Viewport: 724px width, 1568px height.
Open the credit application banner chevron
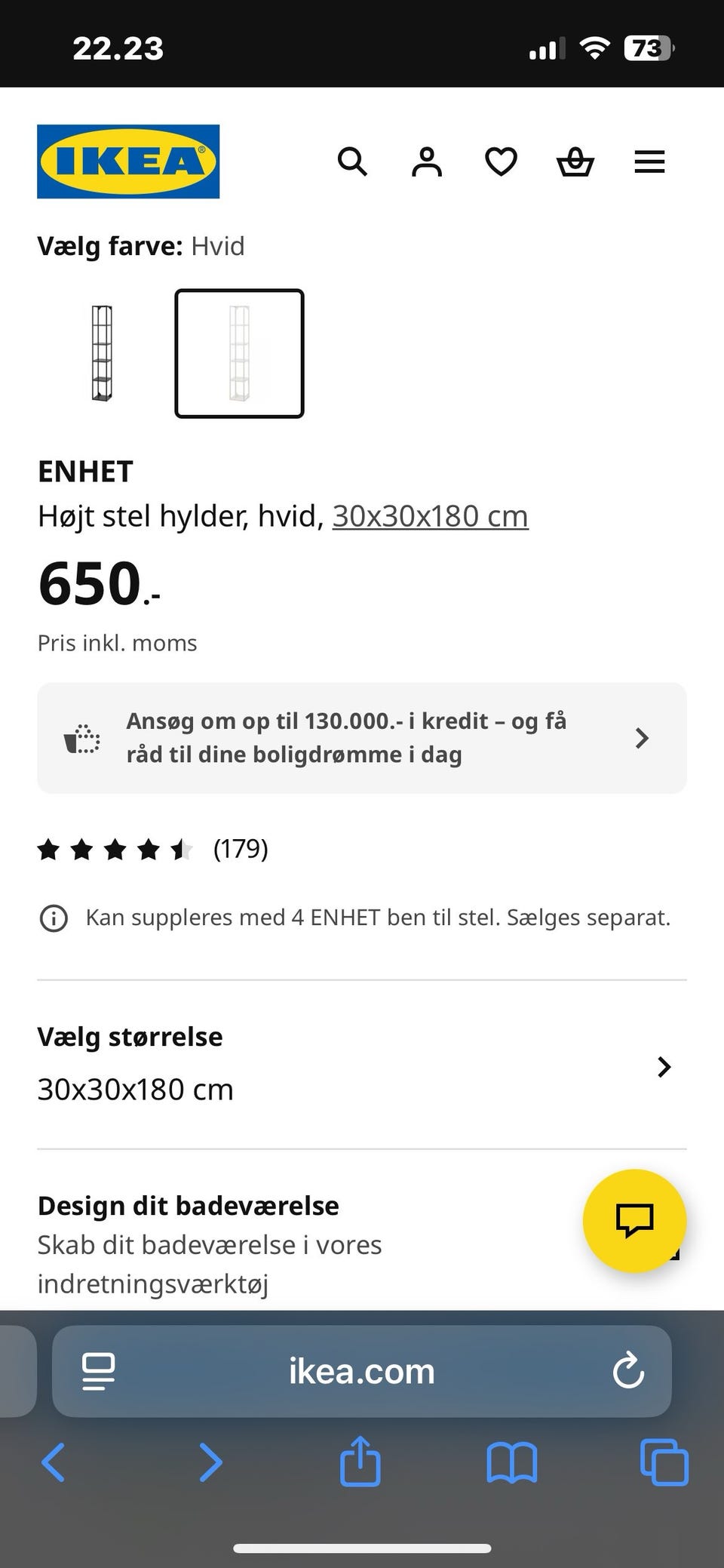click(x=641, y=738)
